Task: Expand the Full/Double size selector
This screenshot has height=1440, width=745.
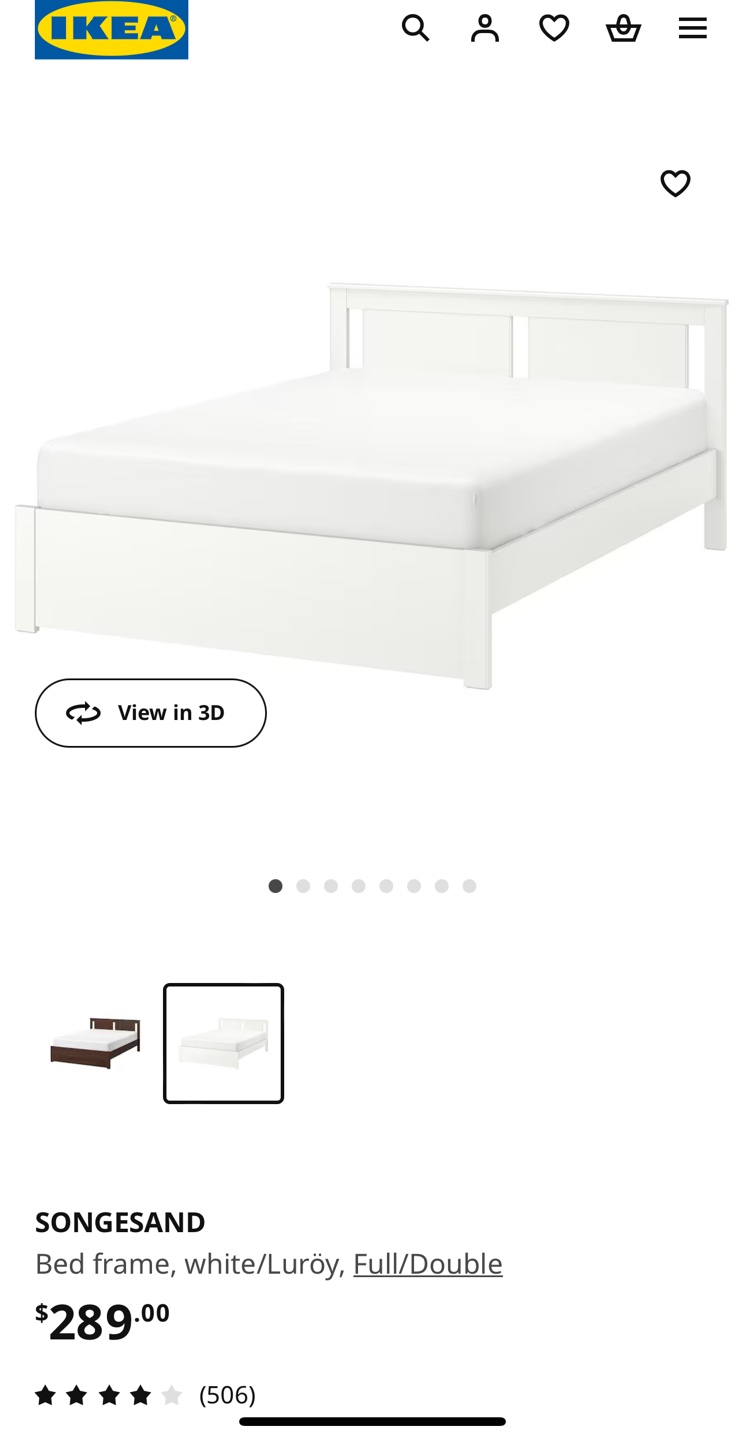Action: point(428,1263)
